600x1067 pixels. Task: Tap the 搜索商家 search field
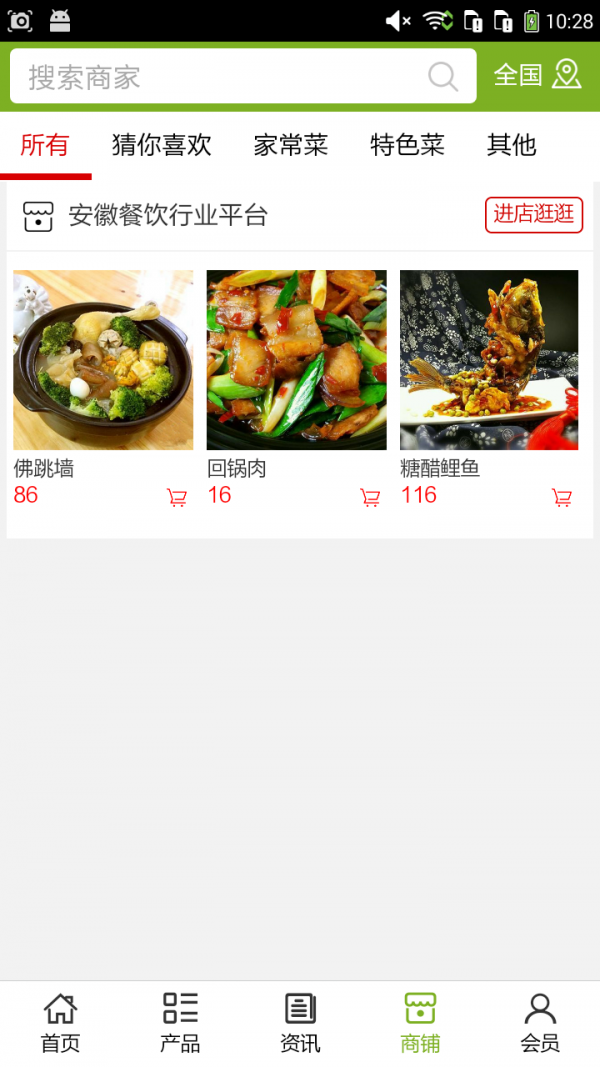(x=220, y=77)
